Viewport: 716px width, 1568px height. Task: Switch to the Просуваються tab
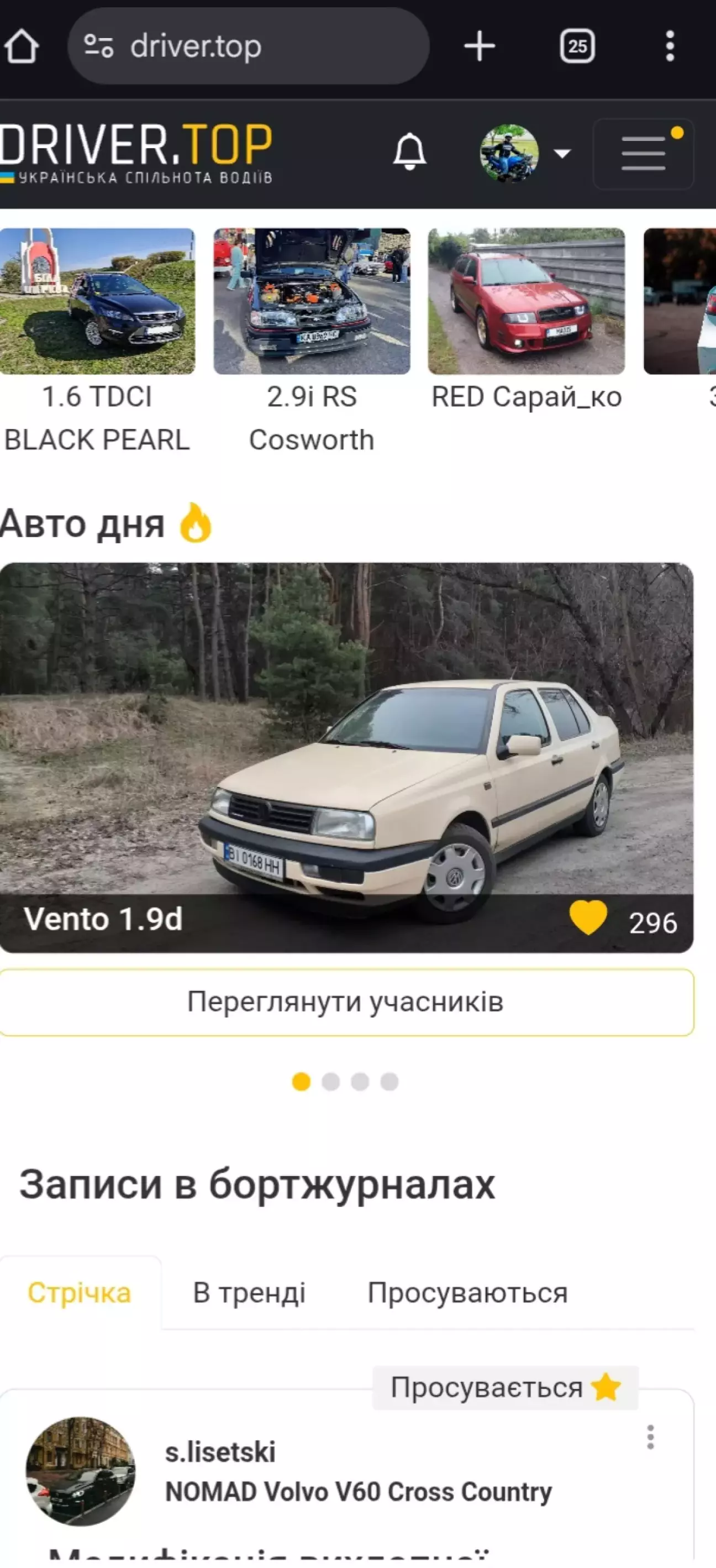467,1293
